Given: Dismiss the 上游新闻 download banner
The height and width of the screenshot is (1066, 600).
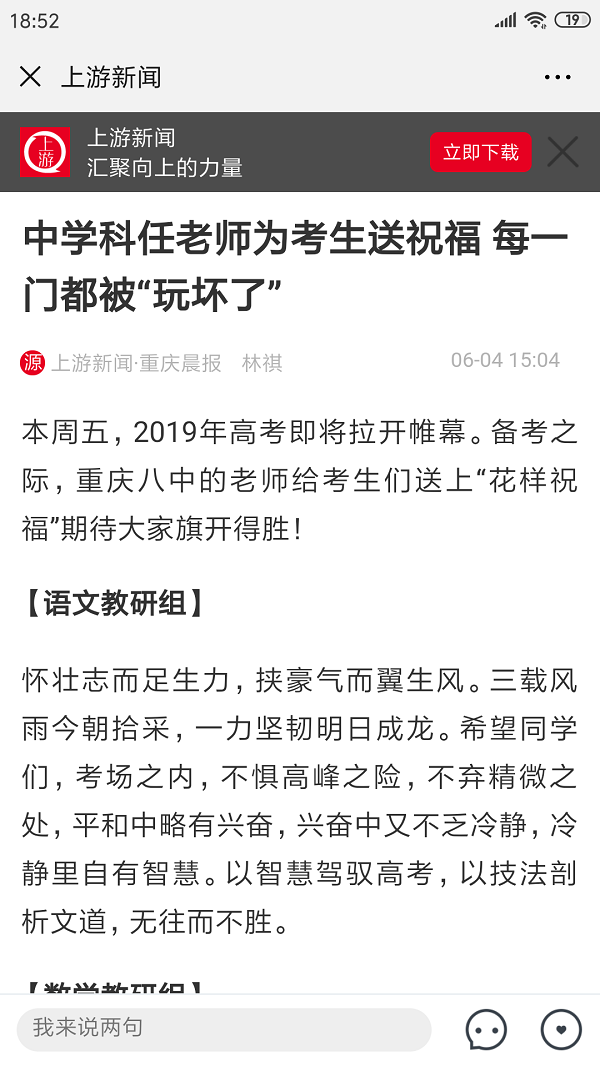Looking at the screenshot, I should pyautogui.click(x=563, y=152).
